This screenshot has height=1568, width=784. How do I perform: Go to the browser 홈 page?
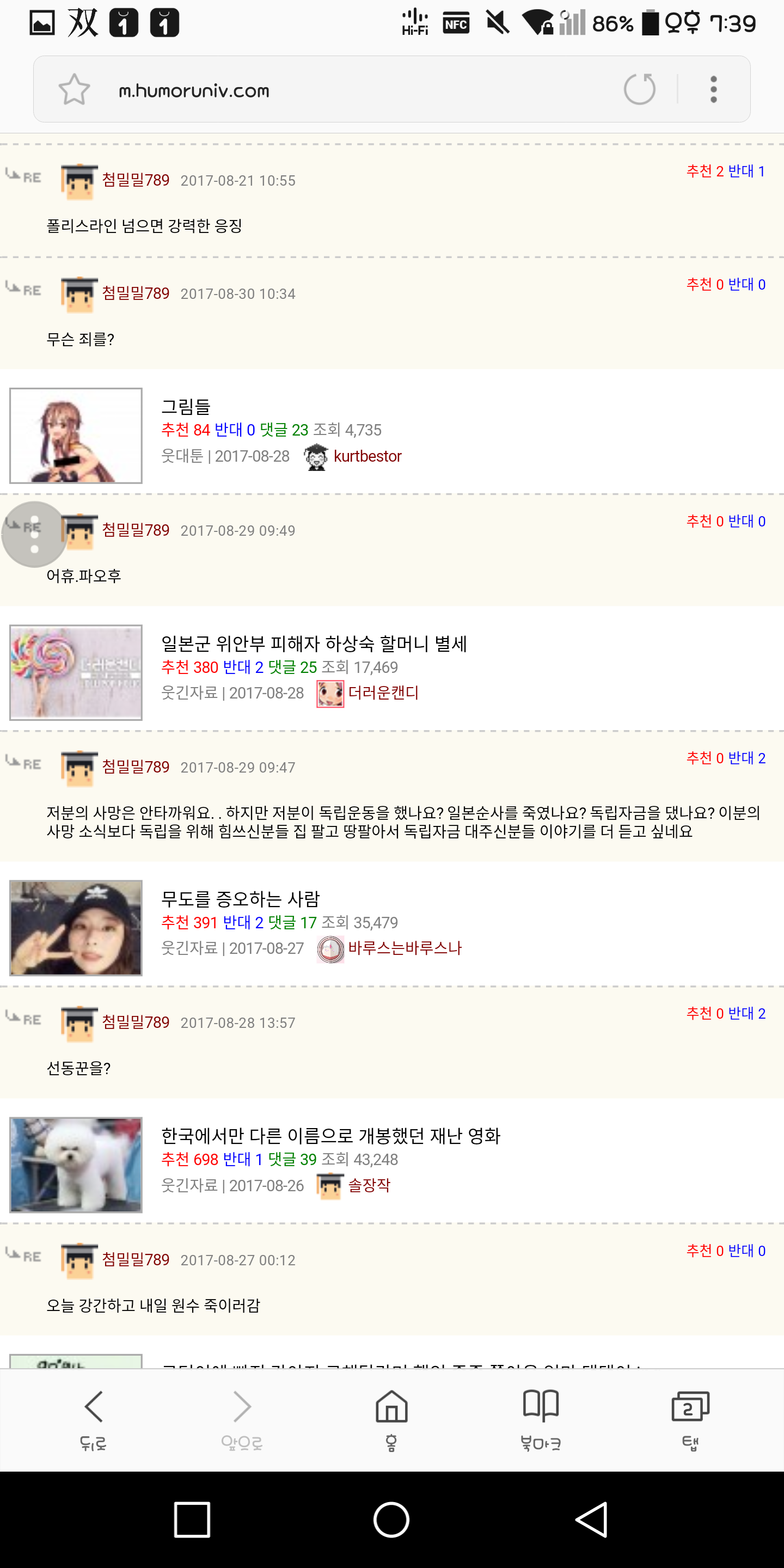pos(391,1420)
